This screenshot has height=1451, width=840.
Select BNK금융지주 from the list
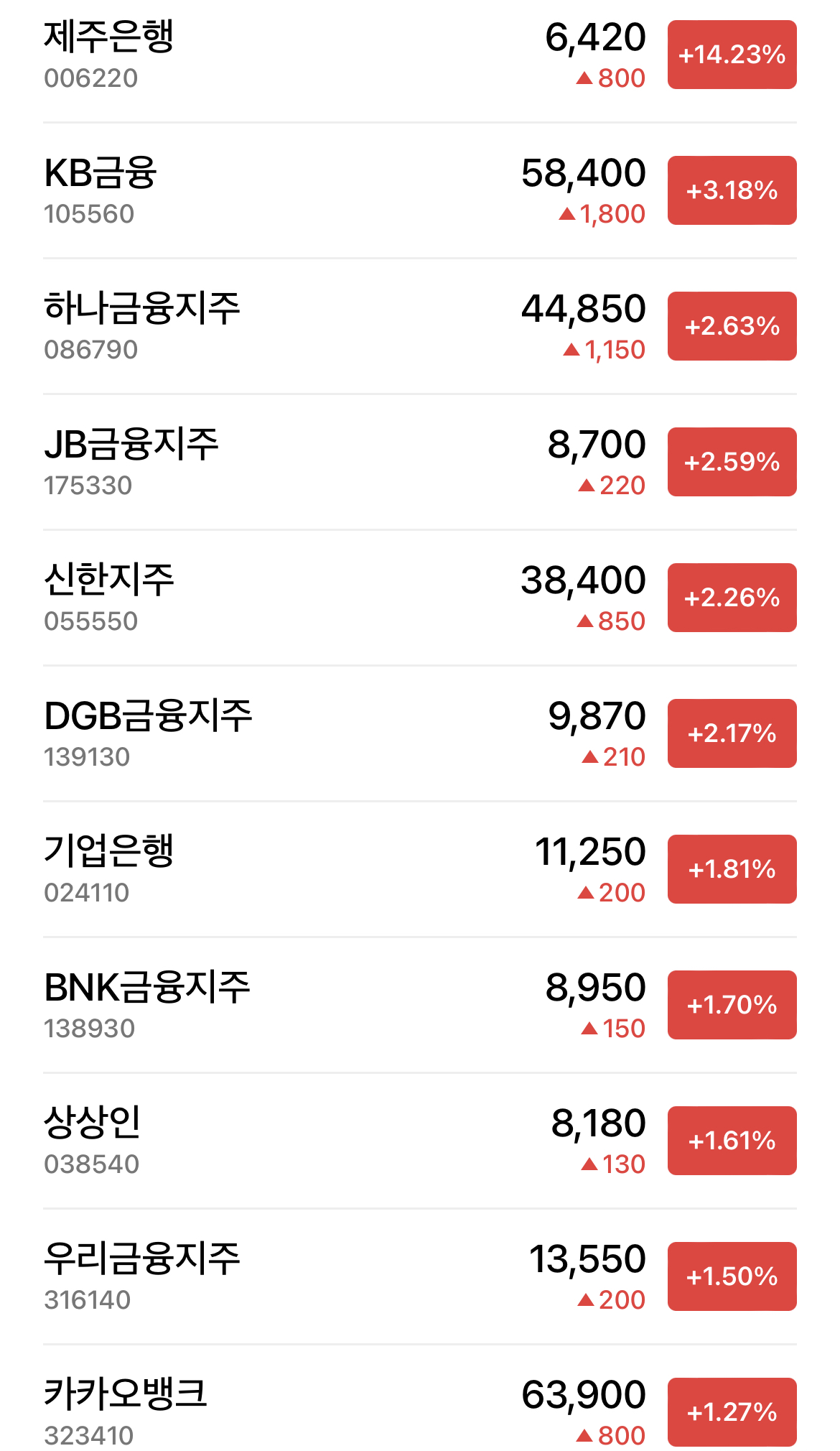420,1005
